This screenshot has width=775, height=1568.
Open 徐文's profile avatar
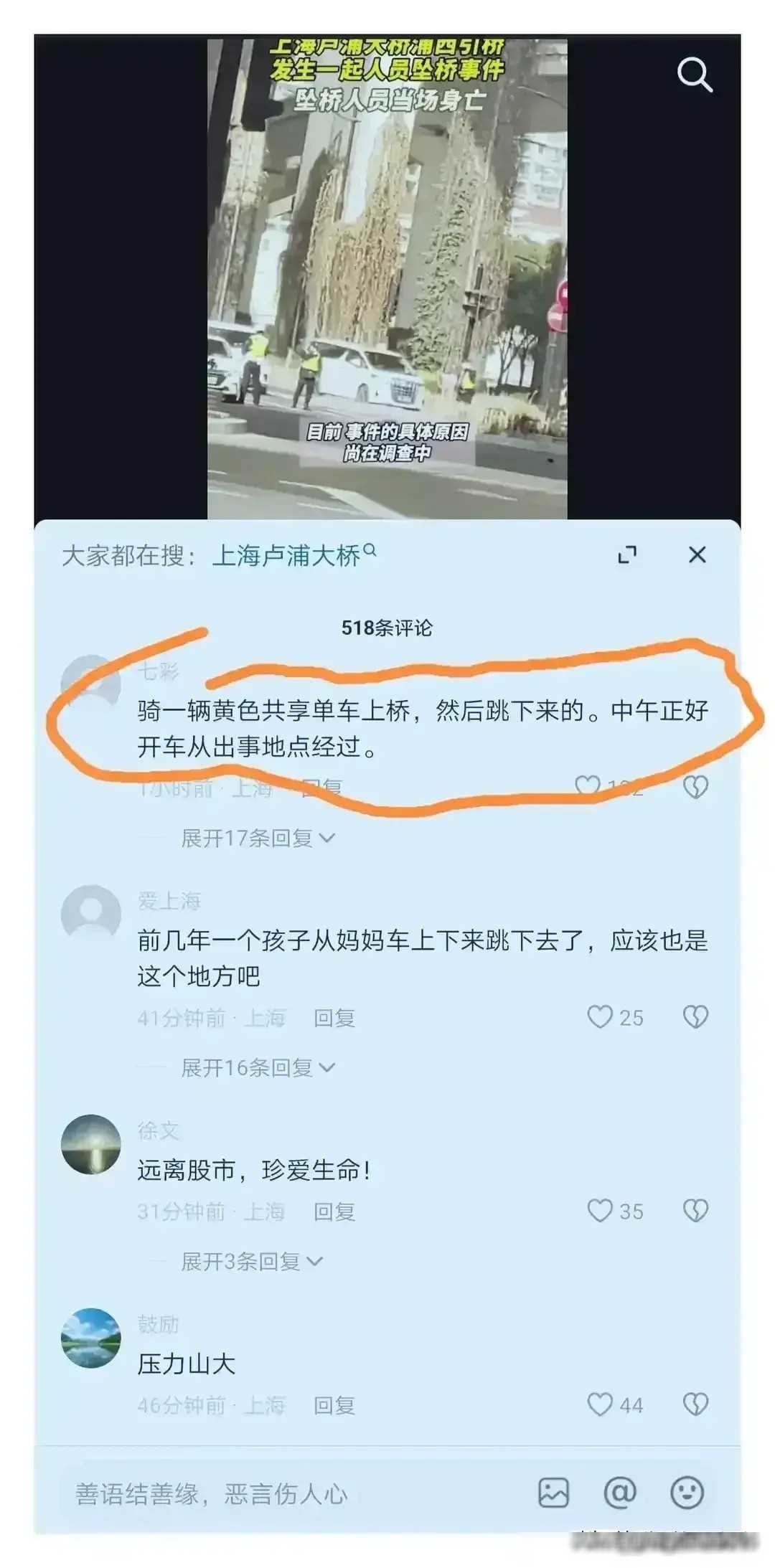pos(91,1144)
